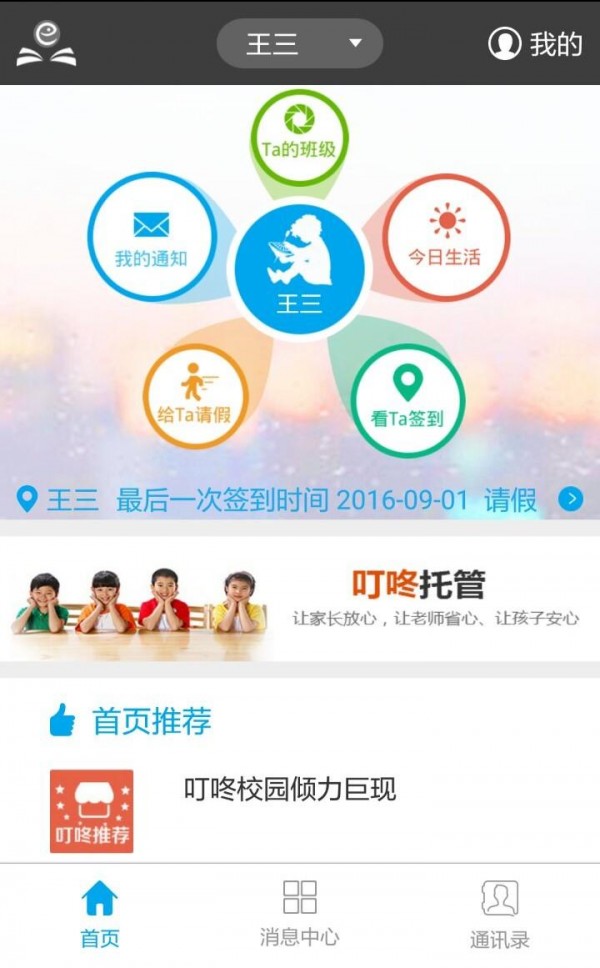Viewport: 600px width, 968px height.
Task: Open 我的通知 notifications
Action: click(151, 237)
